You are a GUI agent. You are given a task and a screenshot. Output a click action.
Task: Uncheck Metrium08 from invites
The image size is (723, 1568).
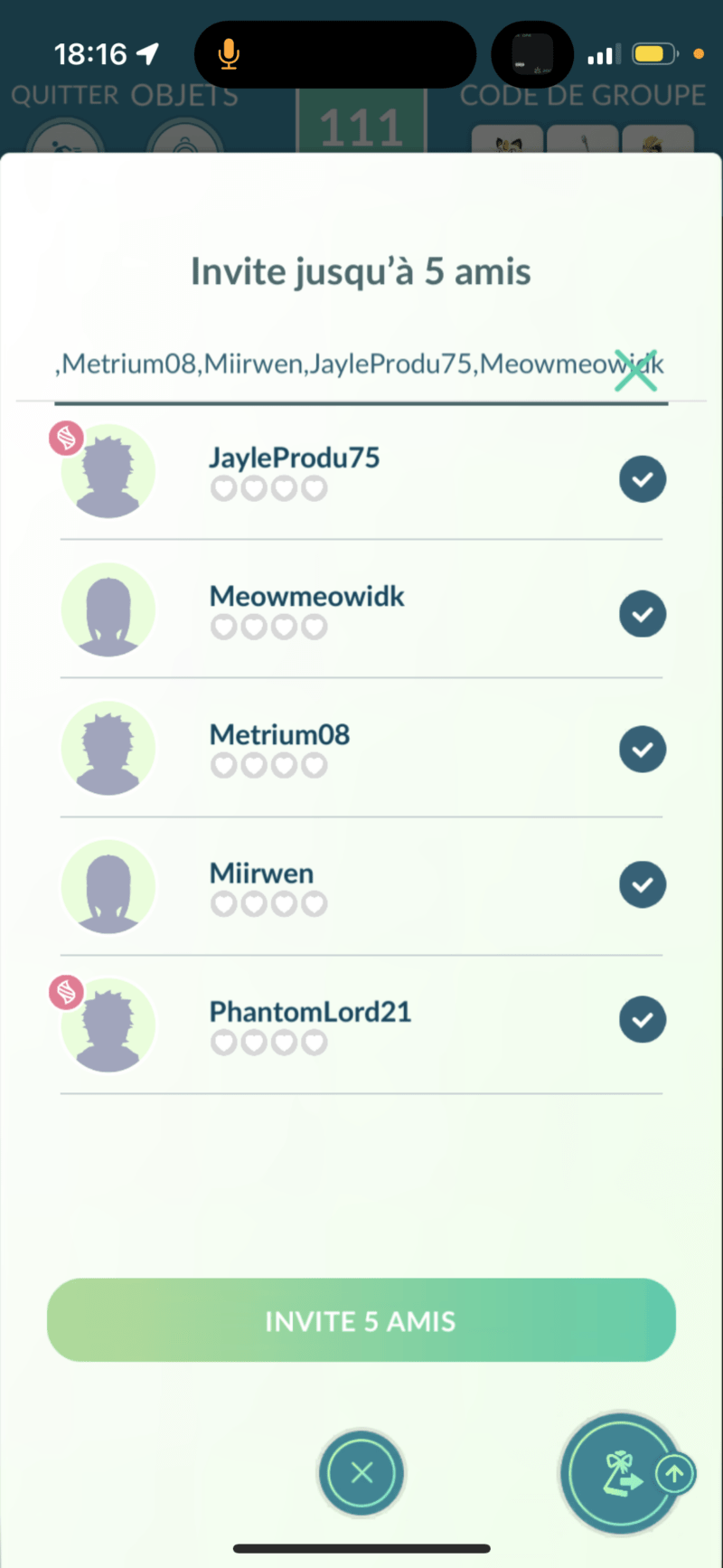coord(643,749)
